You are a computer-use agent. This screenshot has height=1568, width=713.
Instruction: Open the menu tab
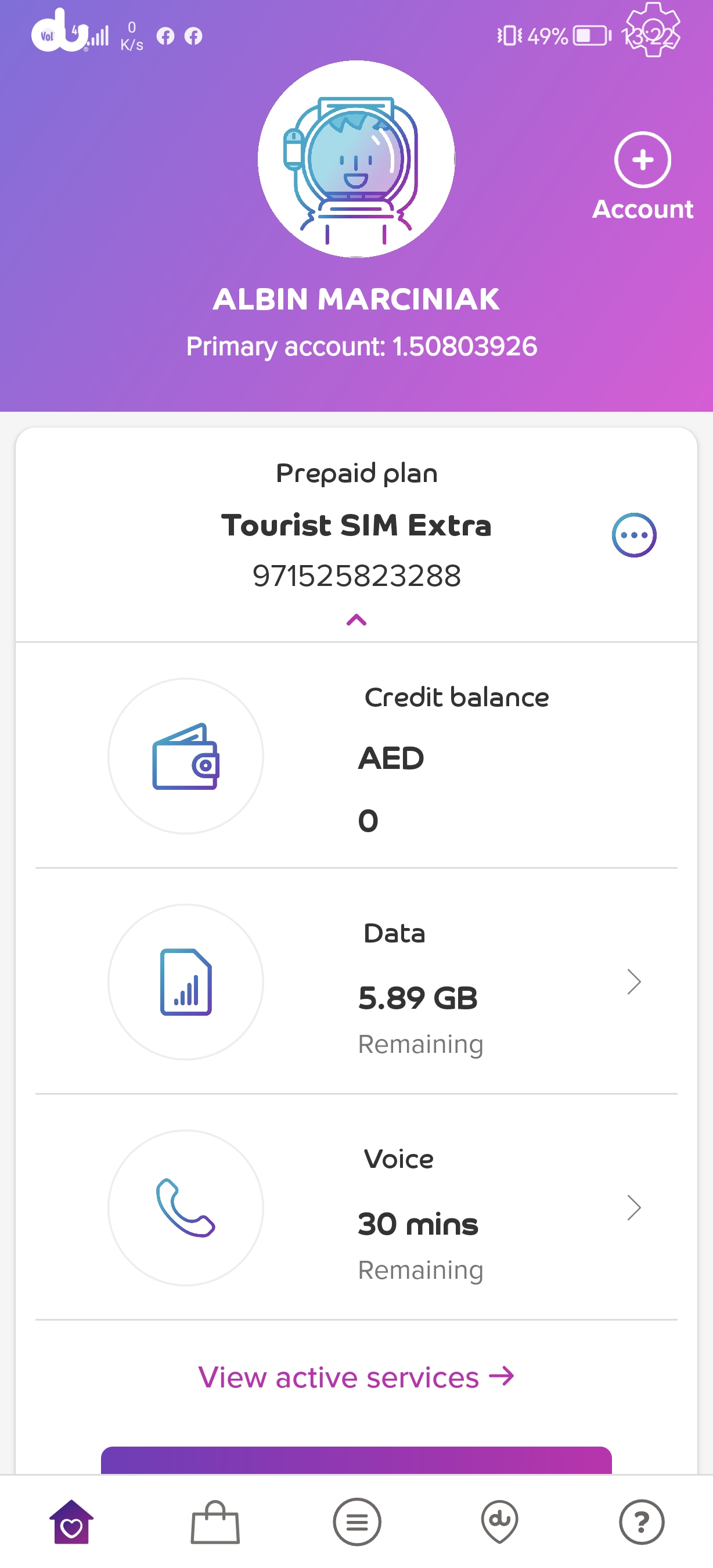(x=357, y=1522)
